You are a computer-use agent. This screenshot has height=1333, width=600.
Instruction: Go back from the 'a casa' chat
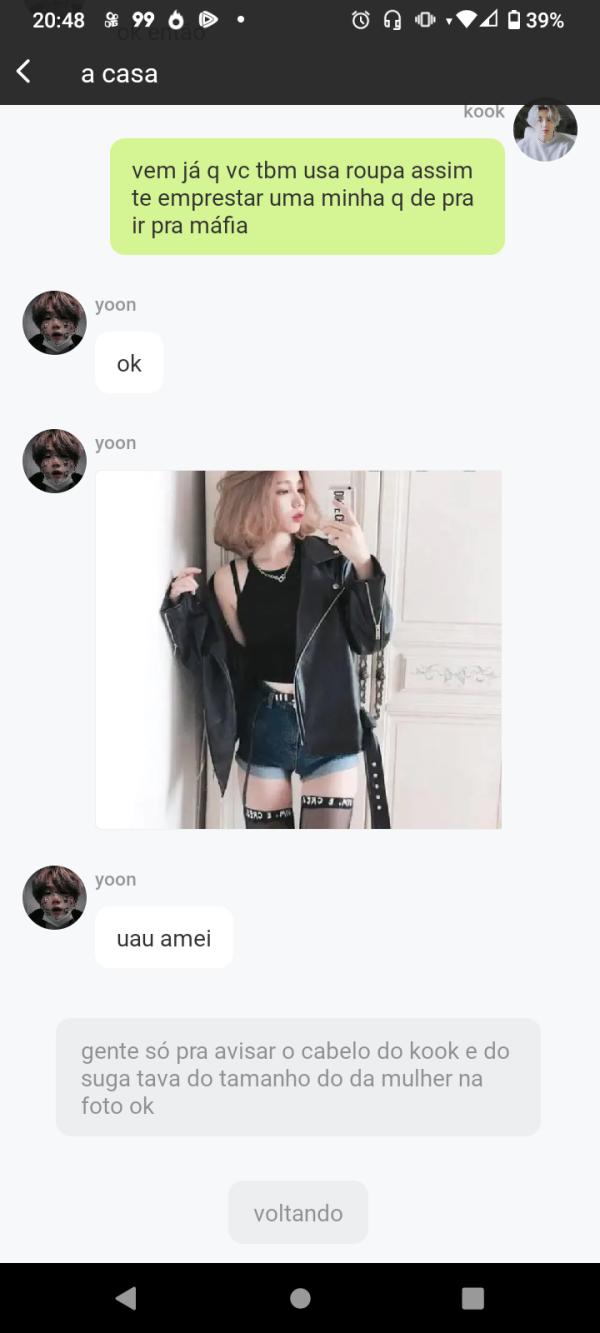[24, 72]
